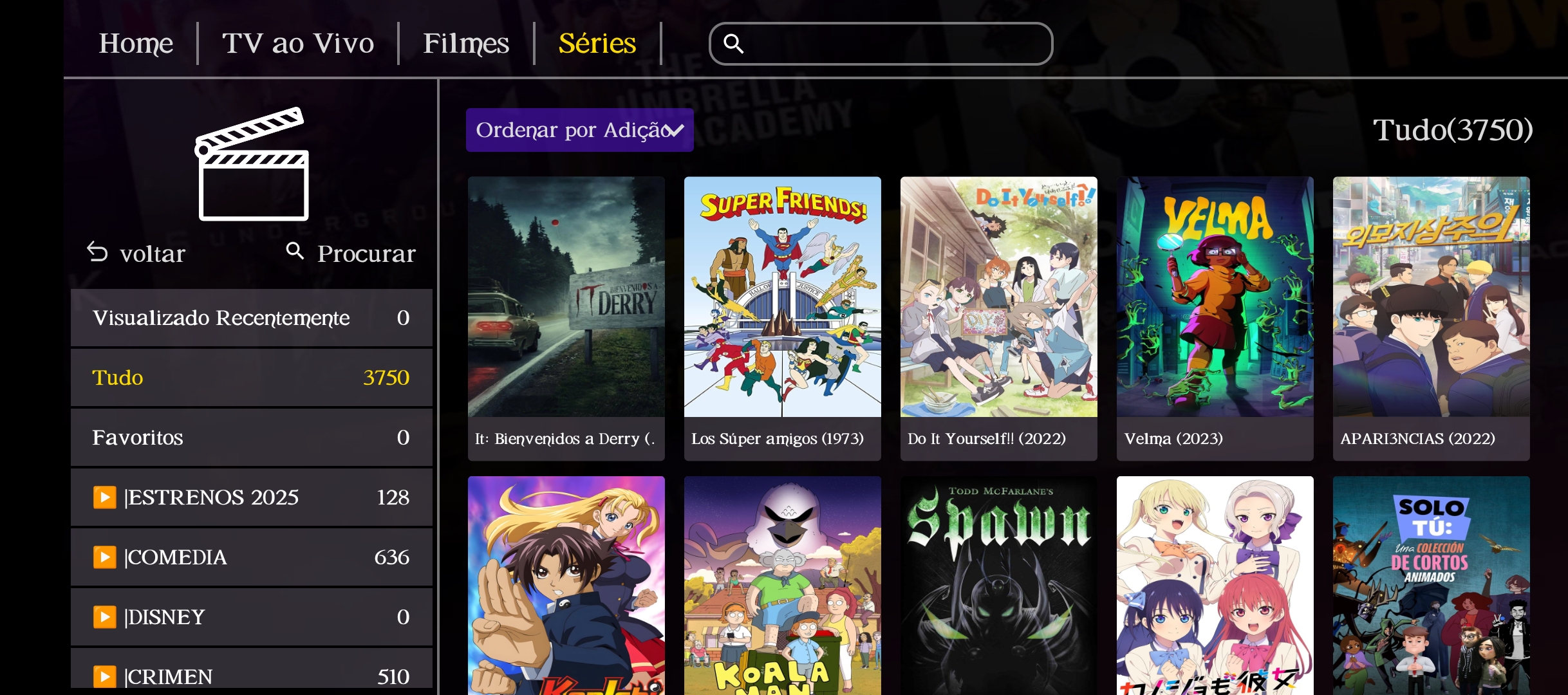Open Visualizado Recentemente category
Image resolution: width=1568 pixels, height=695 pixels.
click(251, 318)
